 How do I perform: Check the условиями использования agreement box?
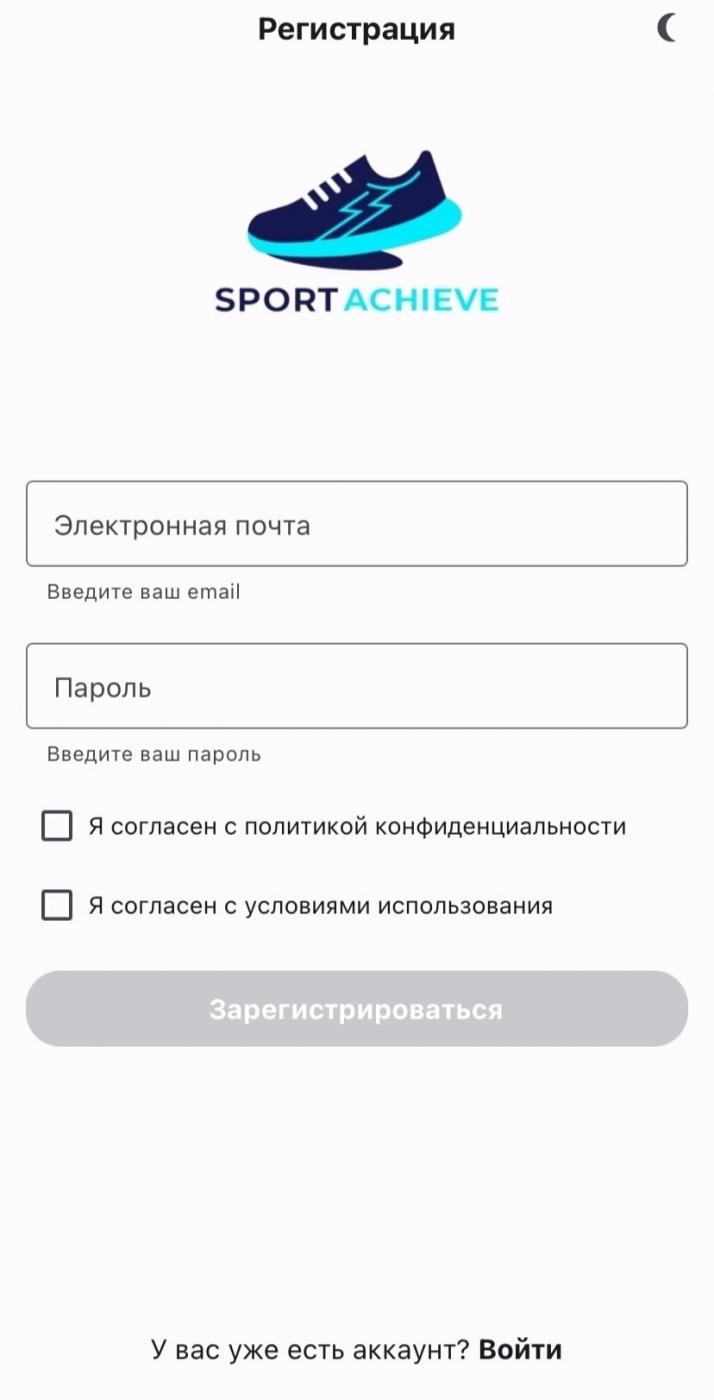point(57,906)
